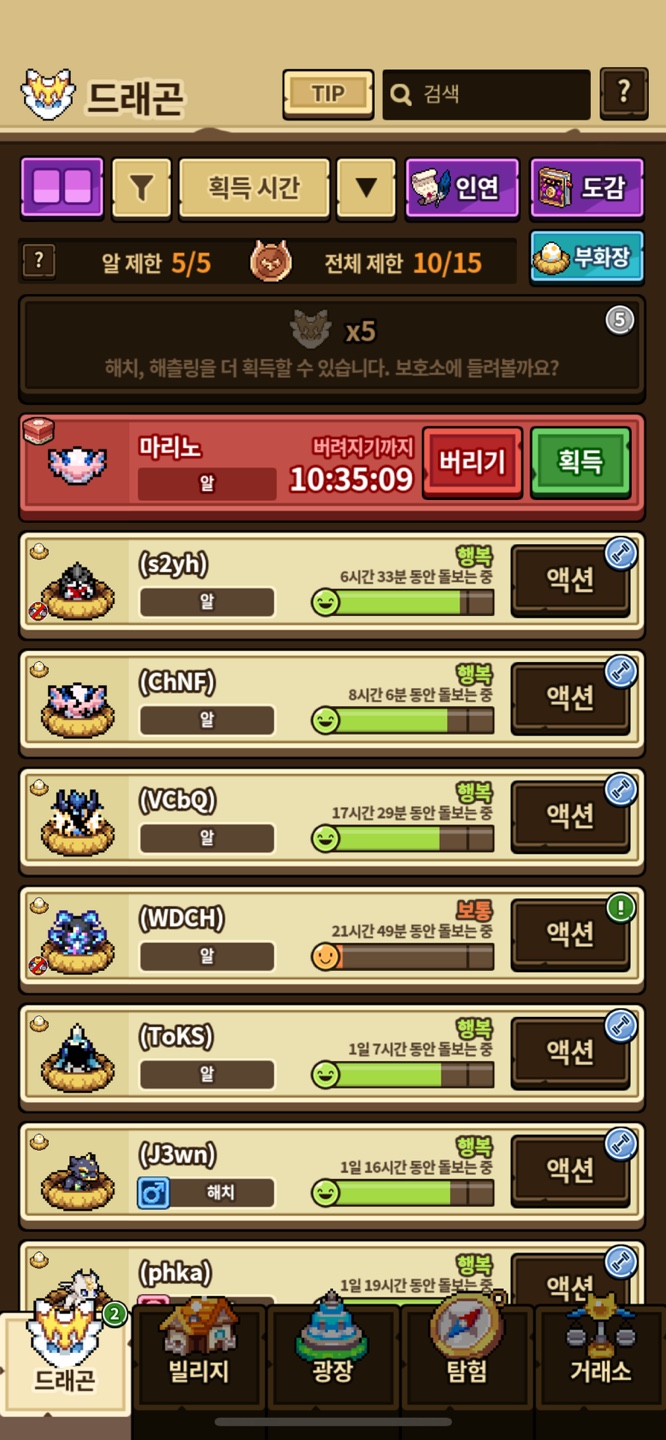The width and height of the screenshot is (666, 1440).
Task: Open the 도감 encyclopedia
Action: (587, 188)
